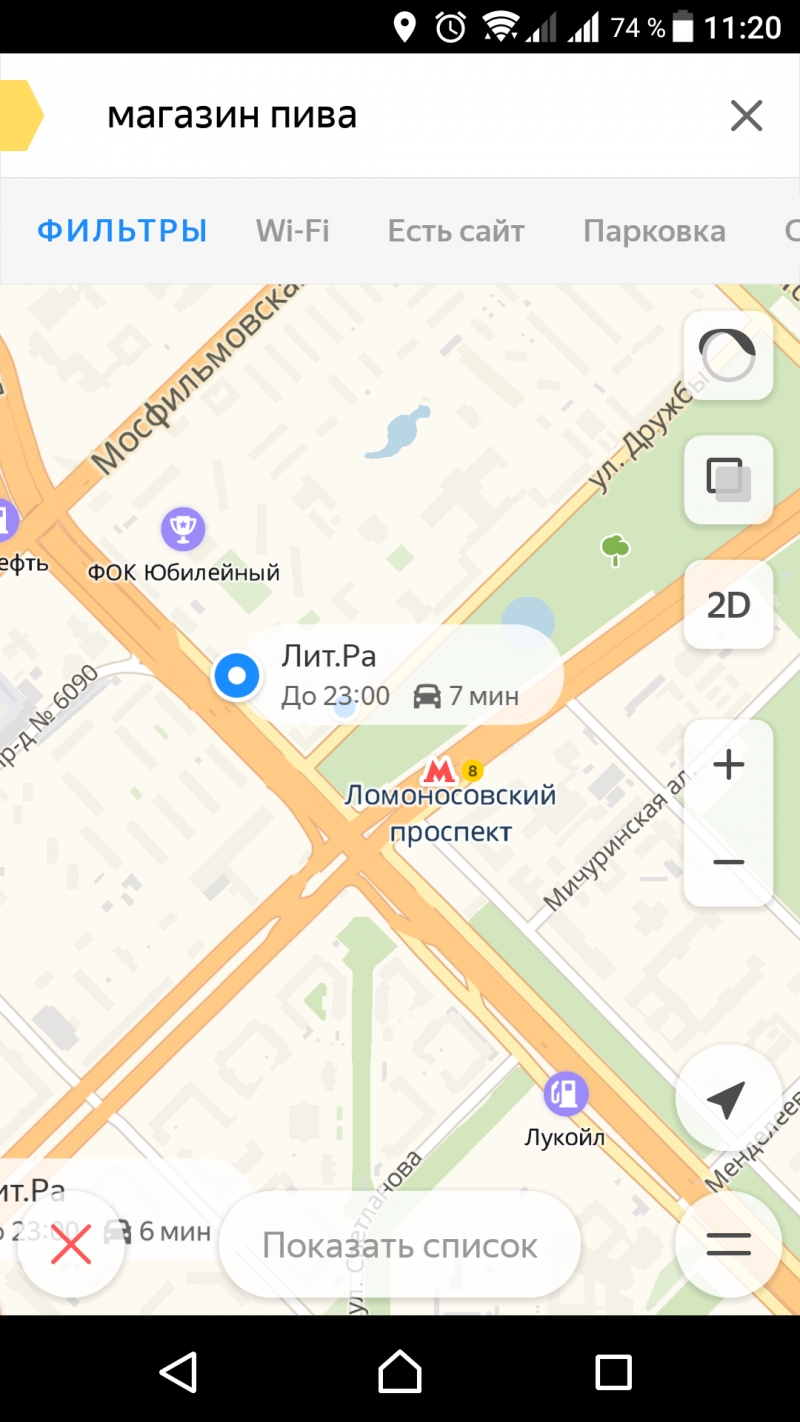Zoom in with the plus button
Image resolution: width=800 pixels, height=1422 pixels.
point(728,766)
